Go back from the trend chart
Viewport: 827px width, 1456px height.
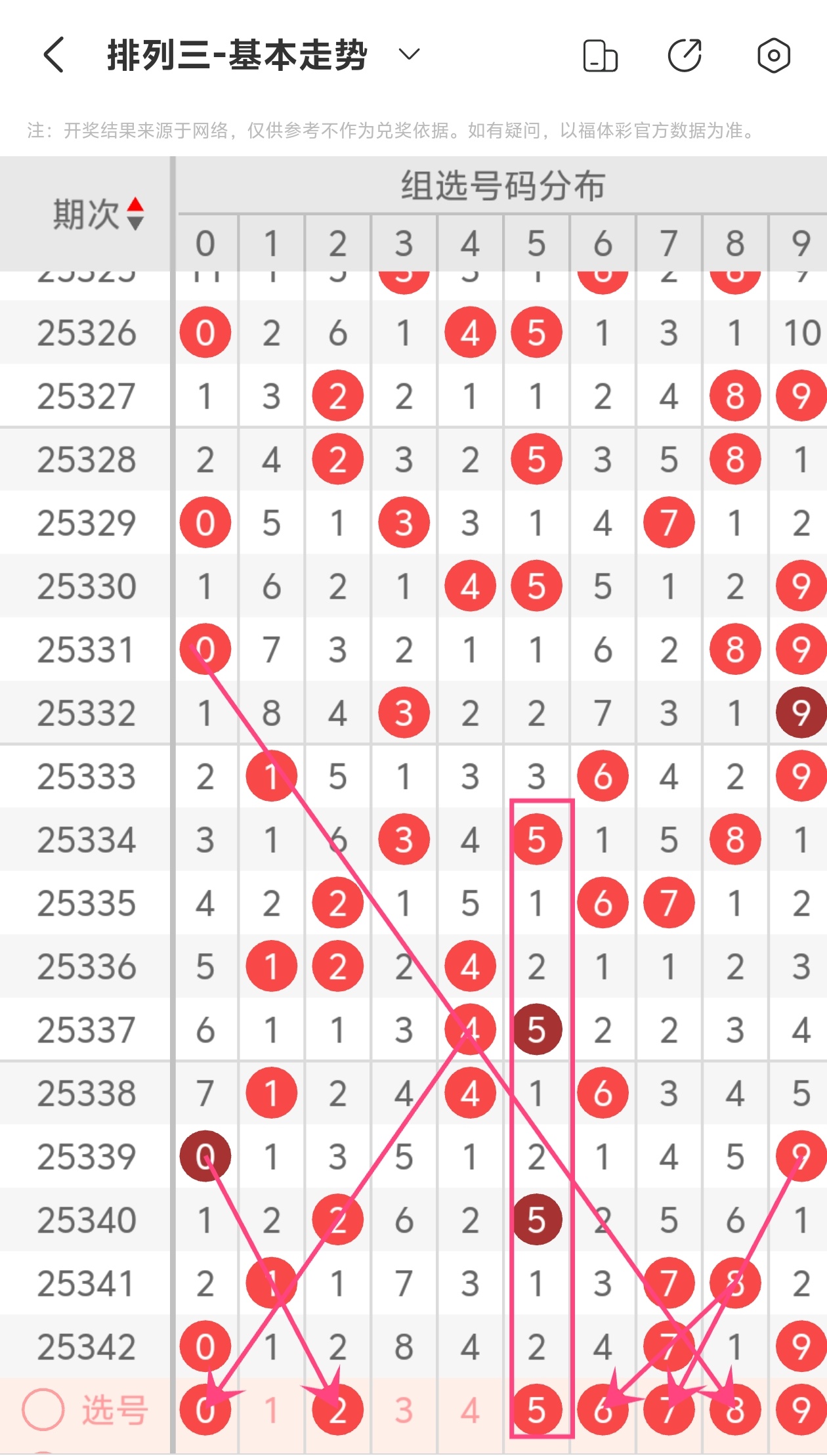pos(54,54)
